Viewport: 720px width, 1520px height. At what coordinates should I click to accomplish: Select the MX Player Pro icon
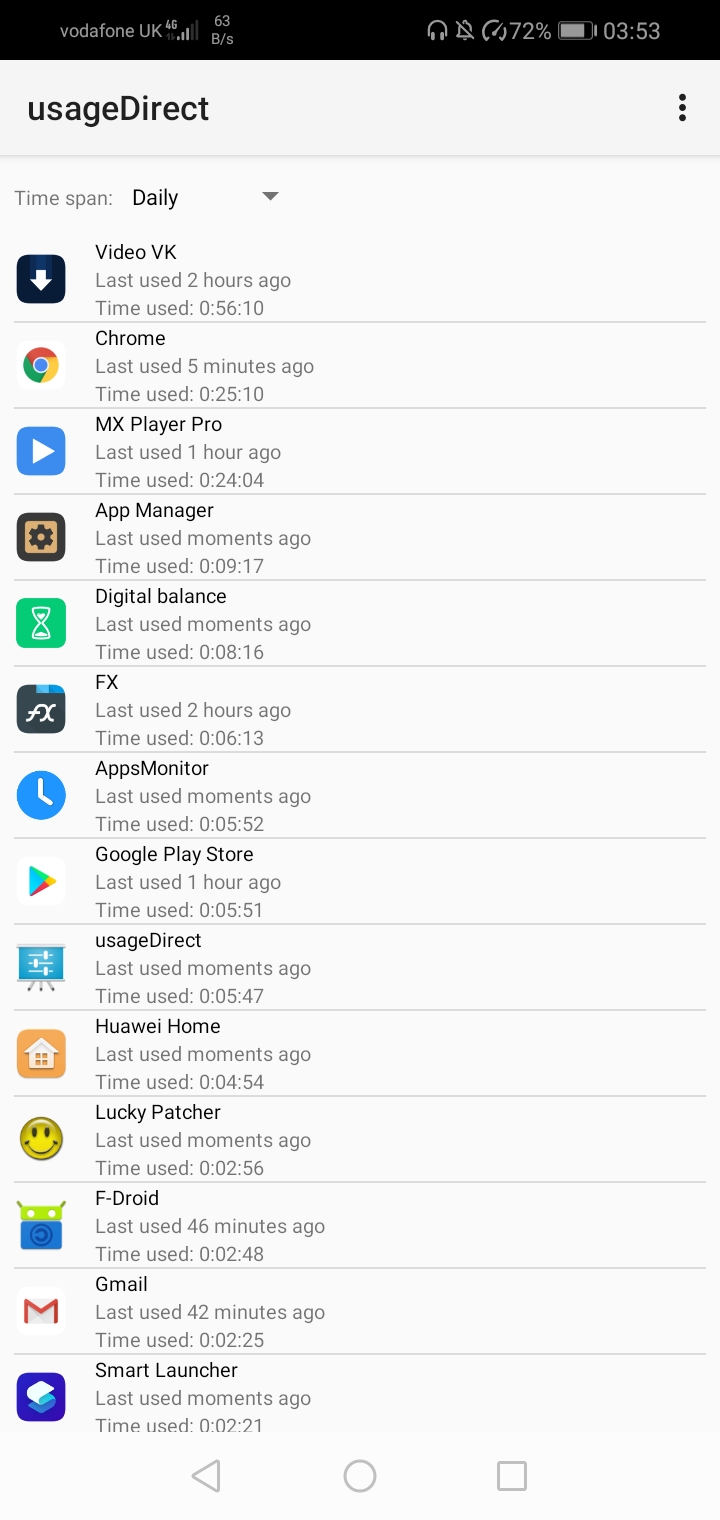[x=41, y=451]
